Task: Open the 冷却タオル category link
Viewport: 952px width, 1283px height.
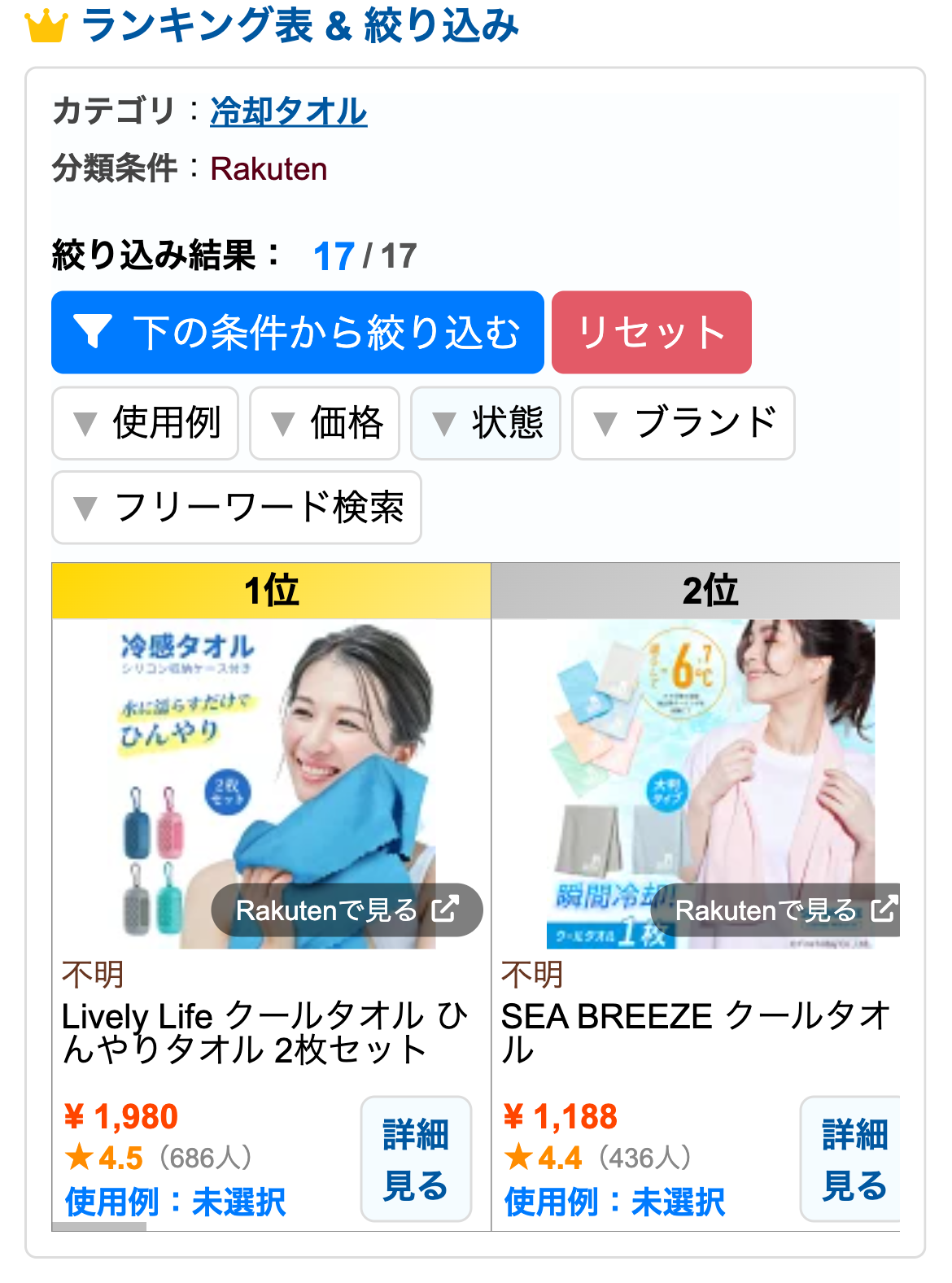Action: pos(288,111)
